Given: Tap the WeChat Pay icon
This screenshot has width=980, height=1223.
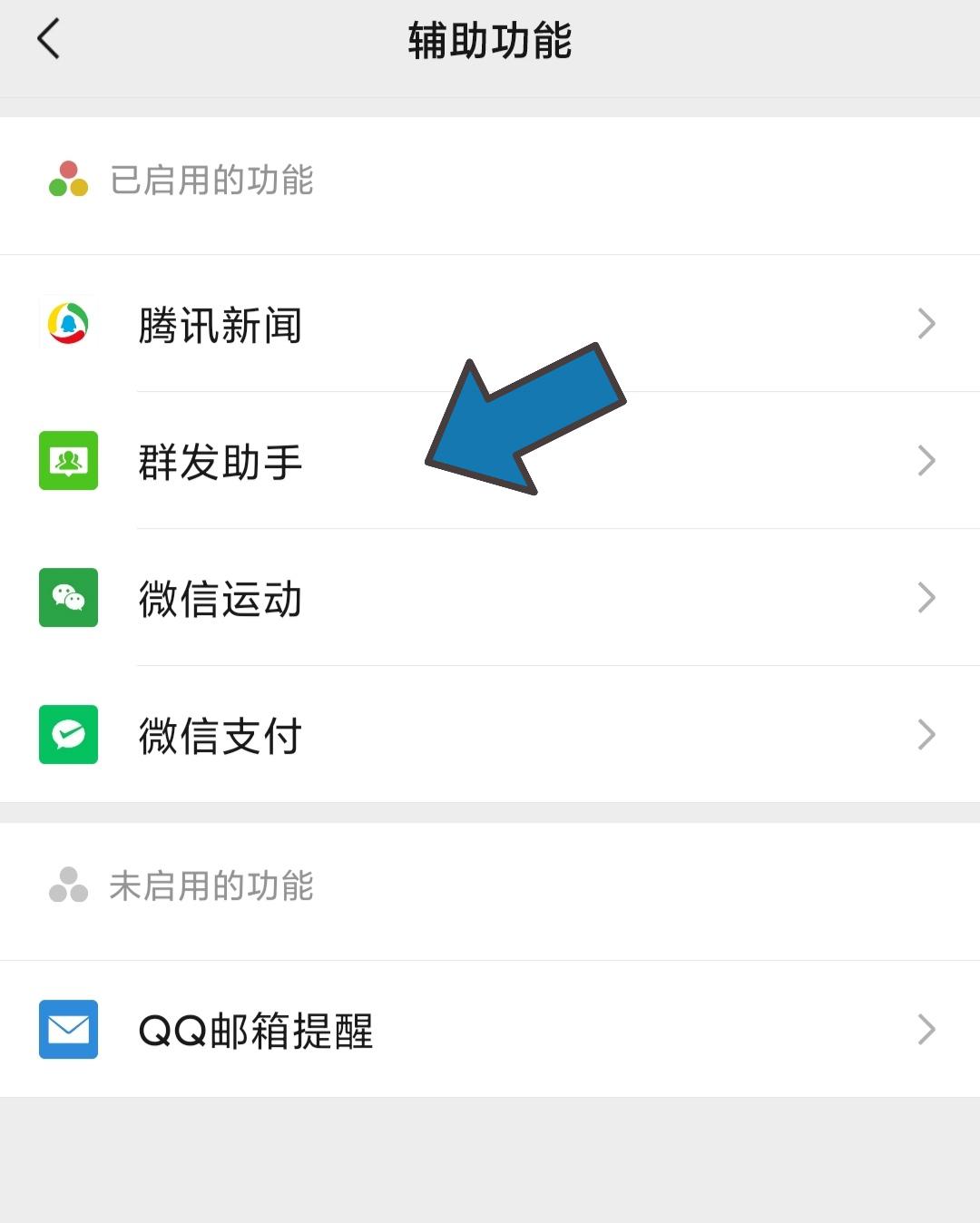Looking at the screenshot, I should coord(68,735).
